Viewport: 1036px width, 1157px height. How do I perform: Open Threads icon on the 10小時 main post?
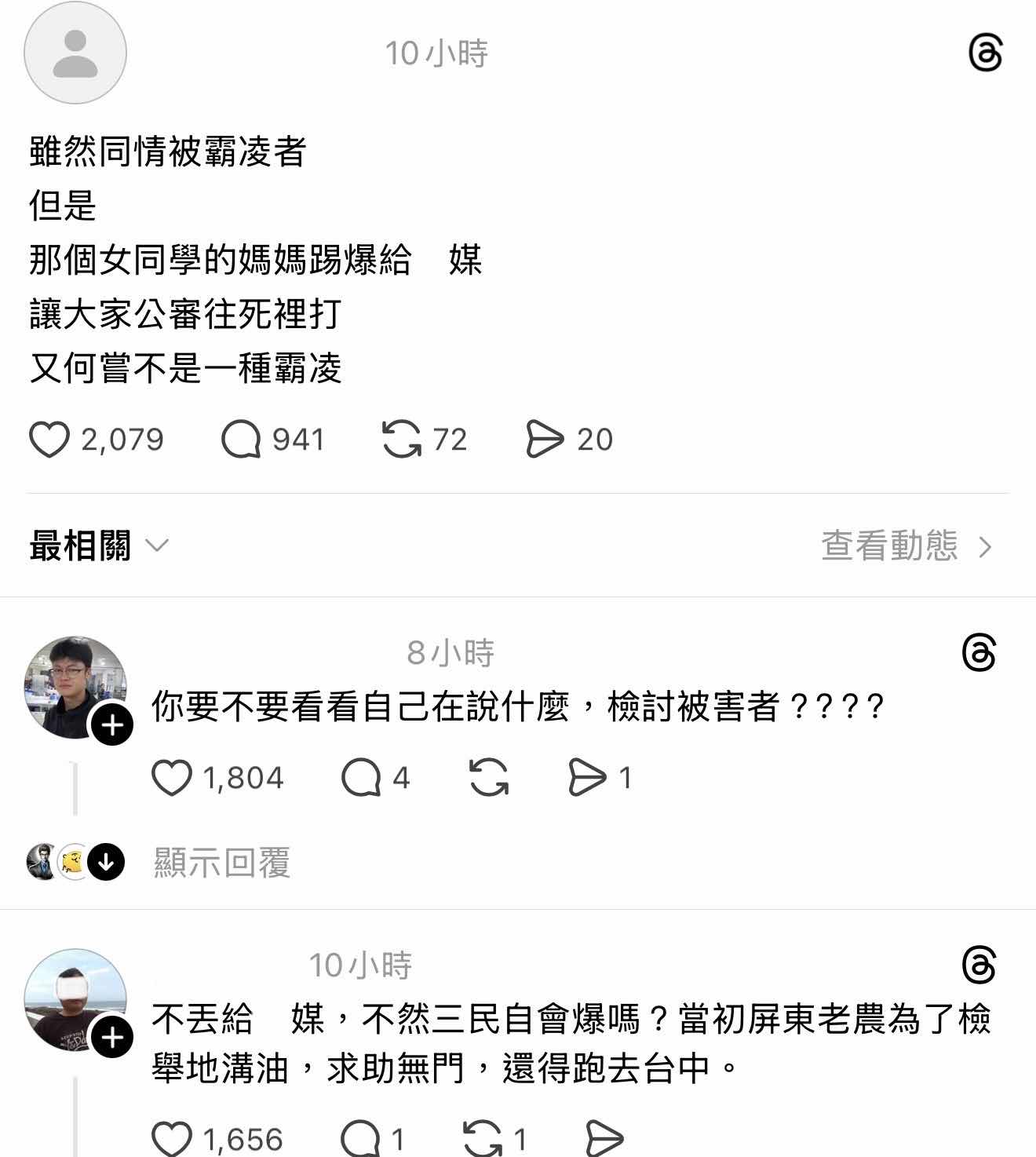tap(985, 53)
